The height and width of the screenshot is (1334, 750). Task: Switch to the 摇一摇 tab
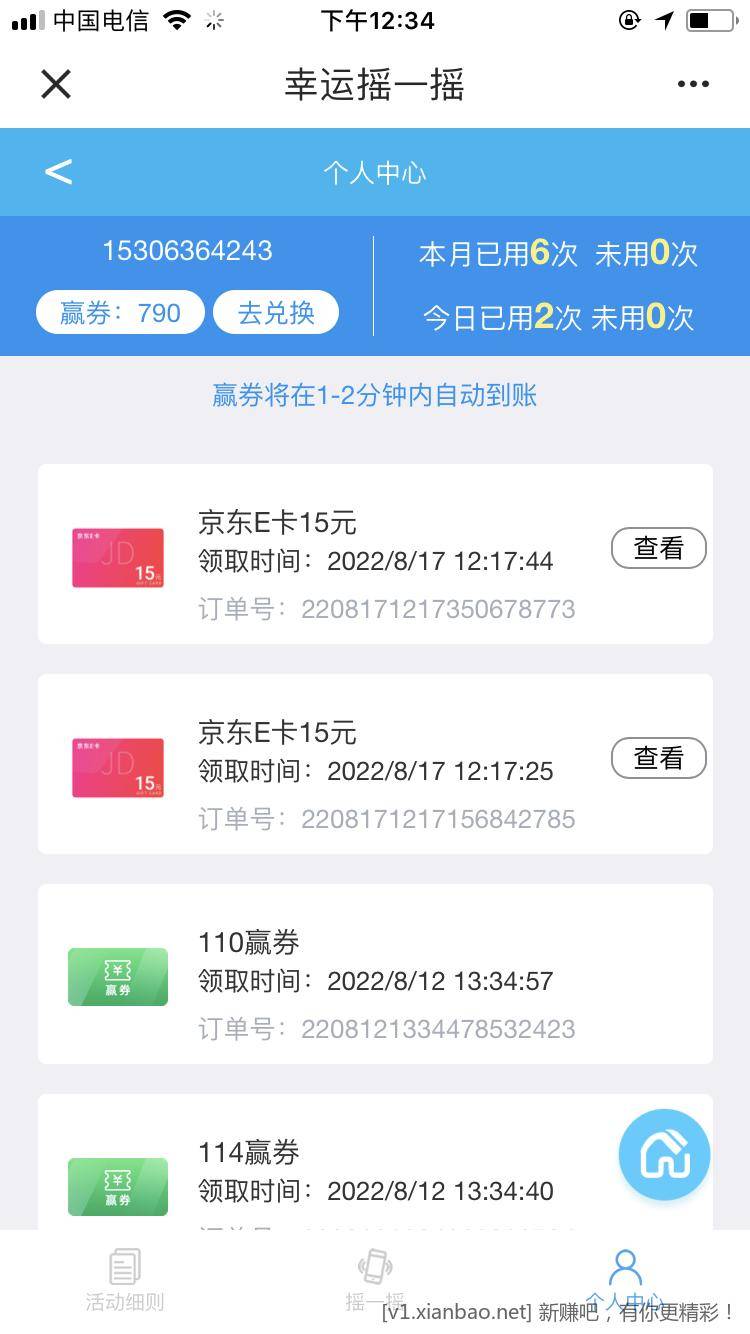coord(375,1280)
